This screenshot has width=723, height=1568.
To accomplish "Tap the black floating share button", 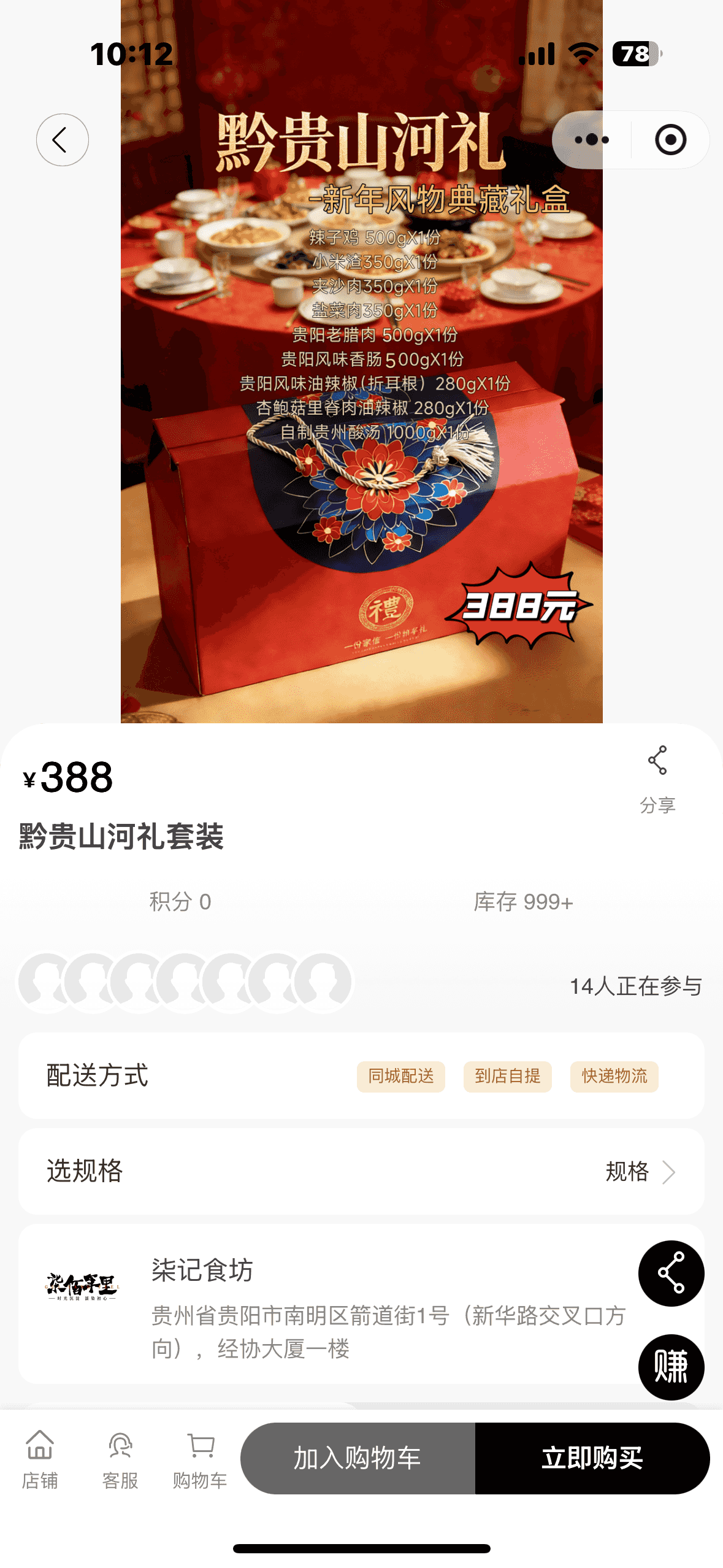I will click(x=671, y=1273).
